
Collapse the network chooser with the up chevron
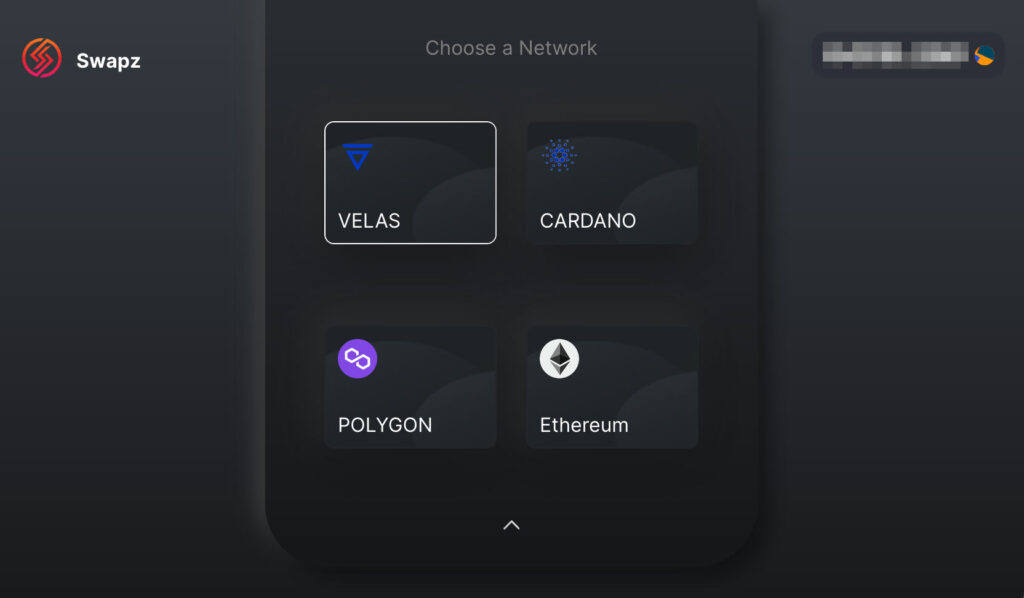tap(511, 525)
